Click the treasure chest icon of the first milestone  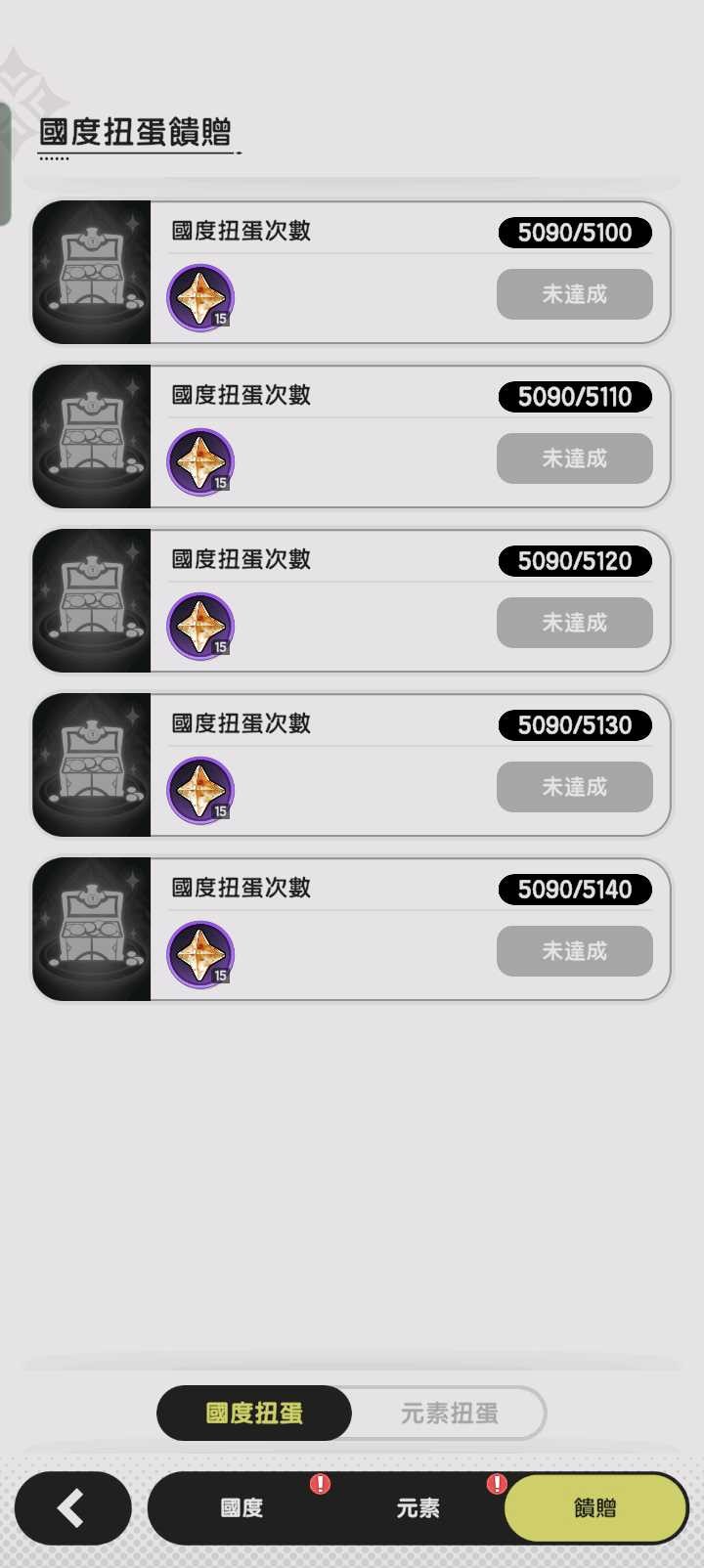tap(91, 272)
